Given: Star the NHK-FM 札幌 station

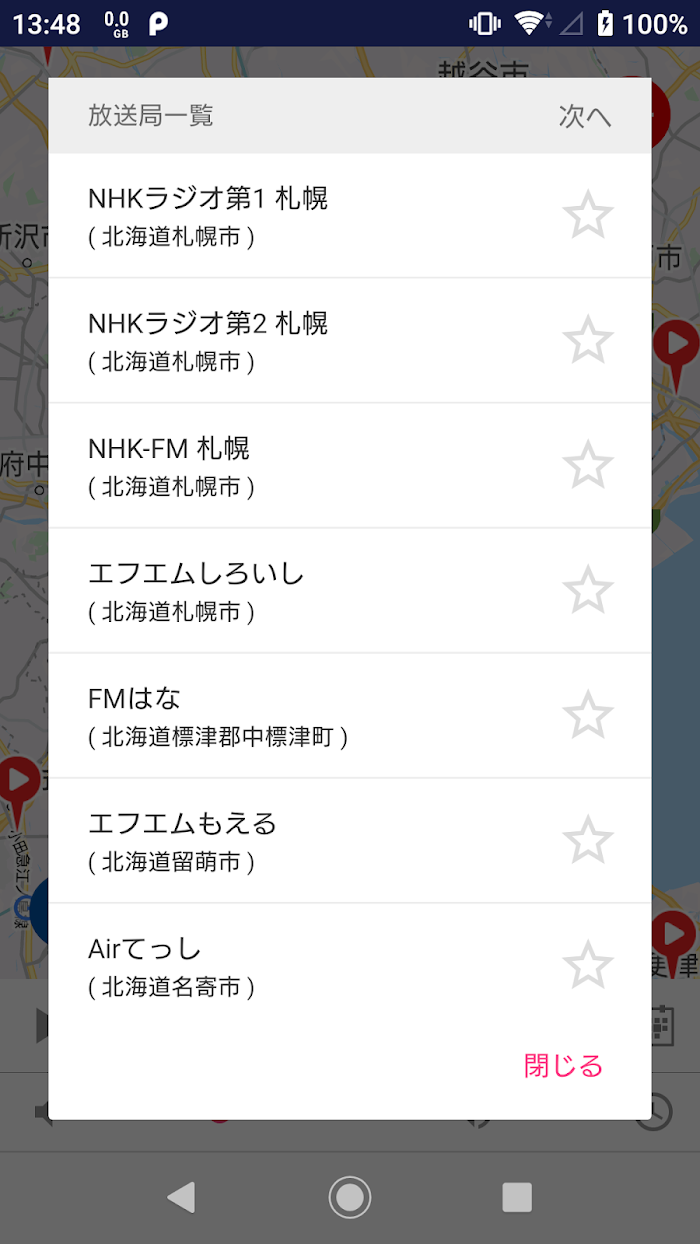Looking at the screenshot, I should click(x=587, y=465).
